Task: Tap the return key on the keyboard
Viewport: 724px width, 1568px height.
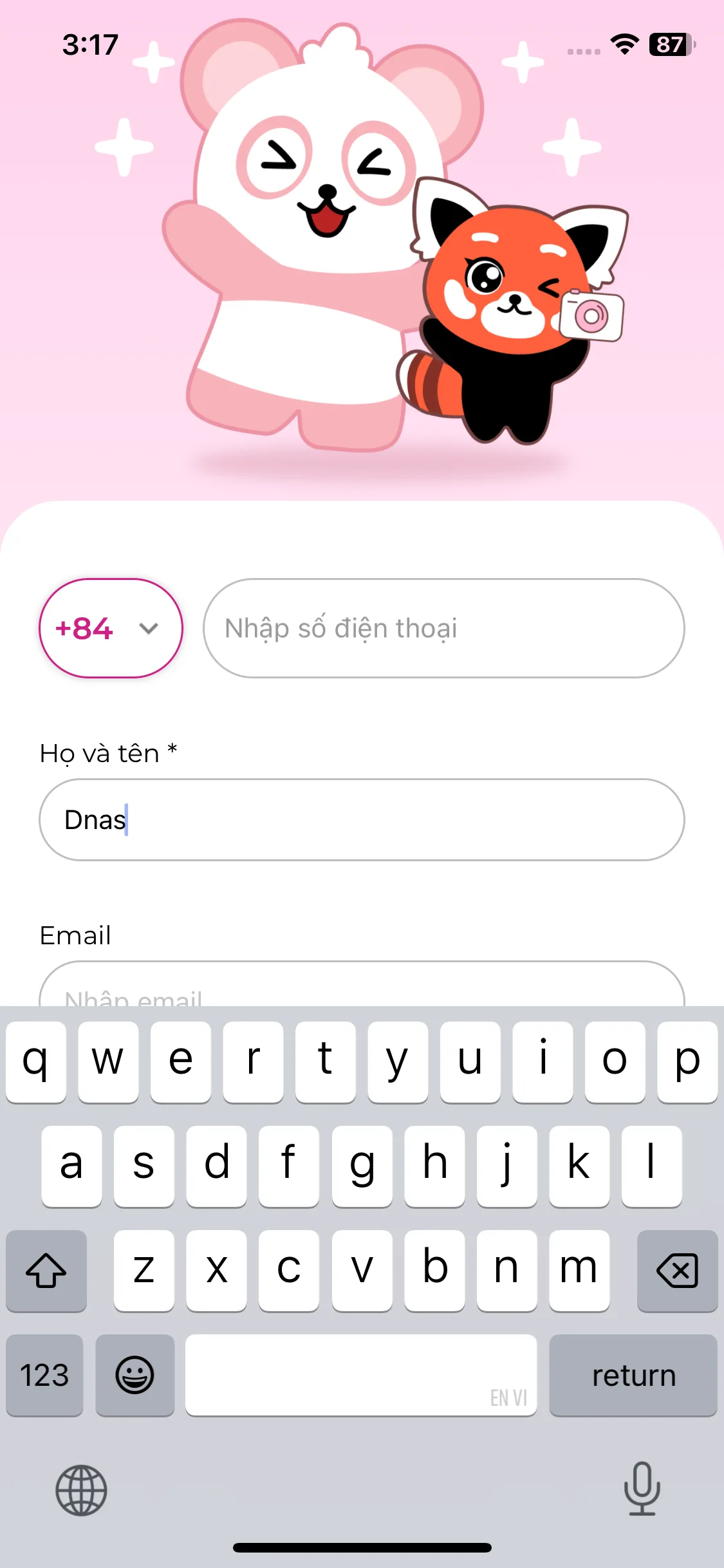Action: [x=633, y=1375]
